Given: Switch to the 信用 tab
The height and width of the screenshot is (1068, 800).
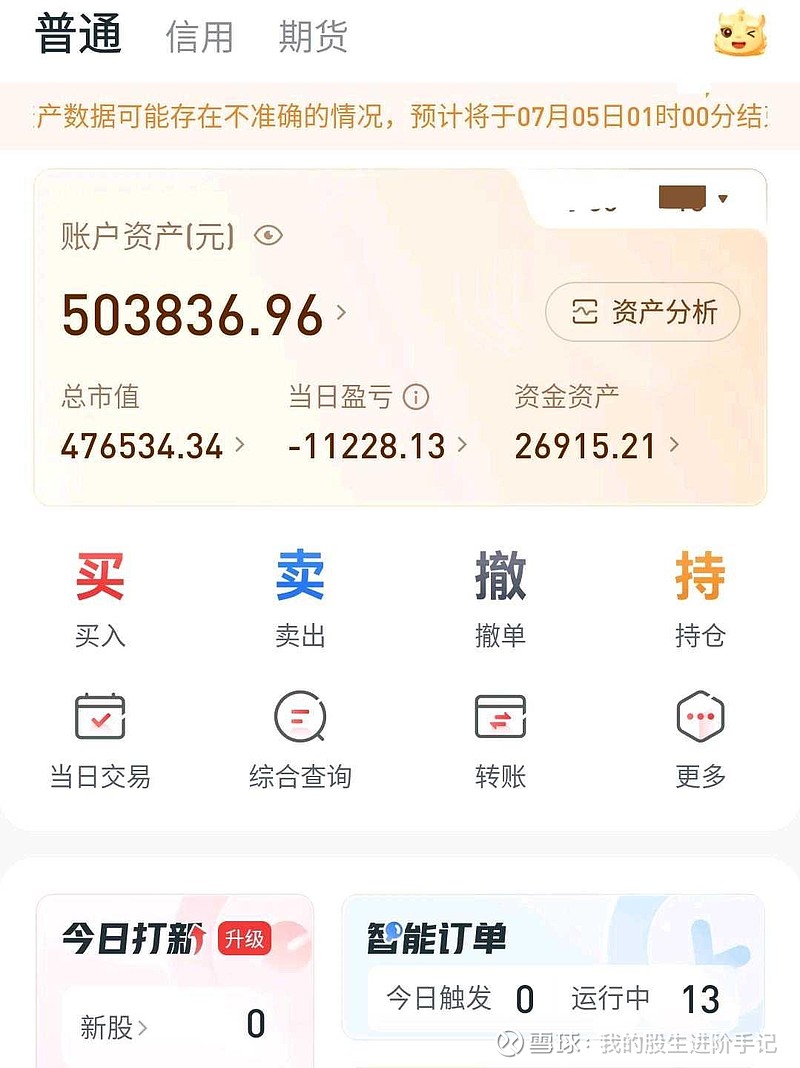Looking at the screenshot, I should tap(199, 37).
